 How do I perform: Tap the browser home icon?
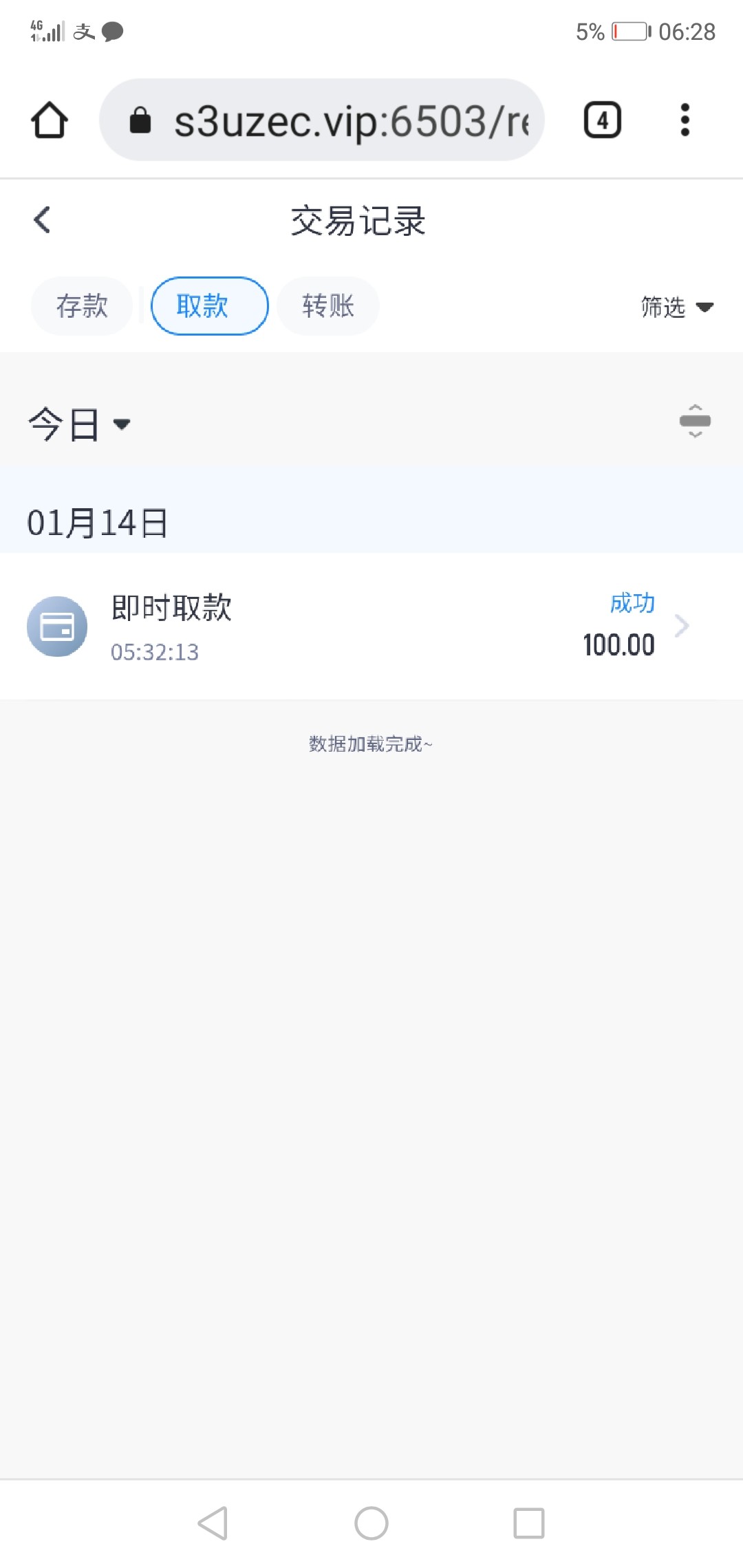pos(50,120)
